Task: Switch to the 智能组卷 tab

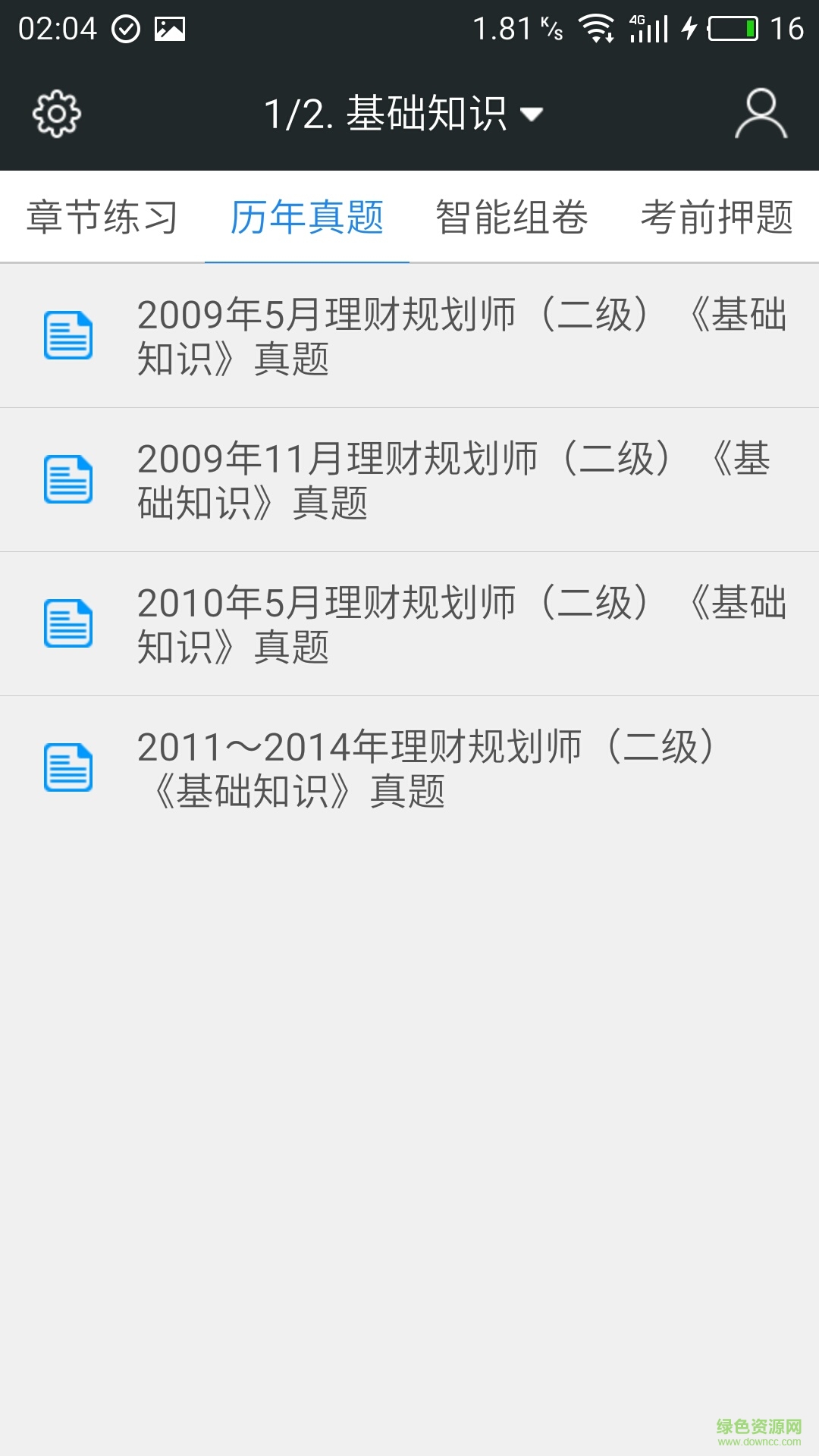Action: click(x=512, y=218)
